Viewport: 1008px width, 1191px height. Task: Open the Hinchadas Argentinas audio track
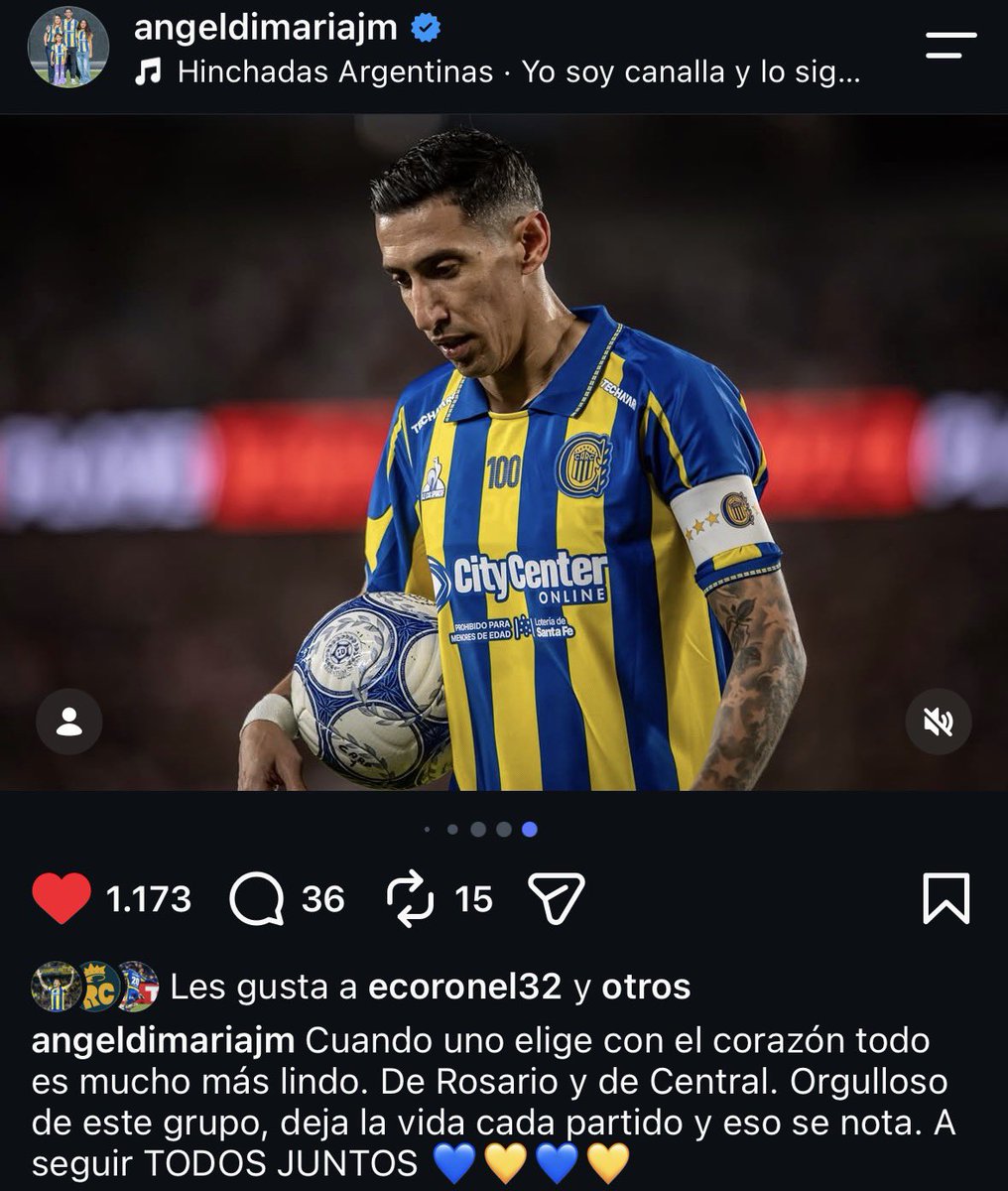(x=498, y=72)
